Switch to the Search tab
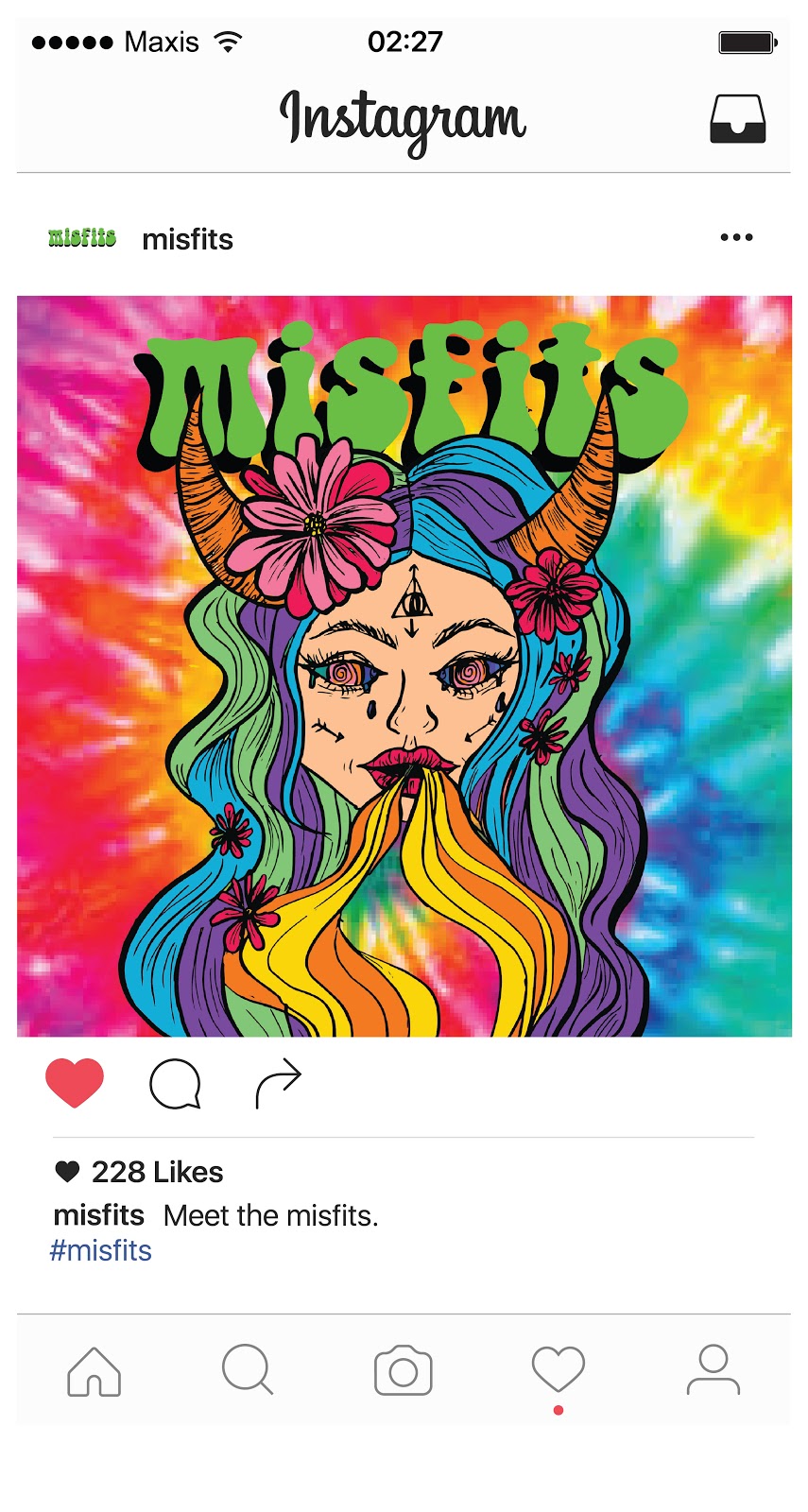 click(x=248, y=1368)
